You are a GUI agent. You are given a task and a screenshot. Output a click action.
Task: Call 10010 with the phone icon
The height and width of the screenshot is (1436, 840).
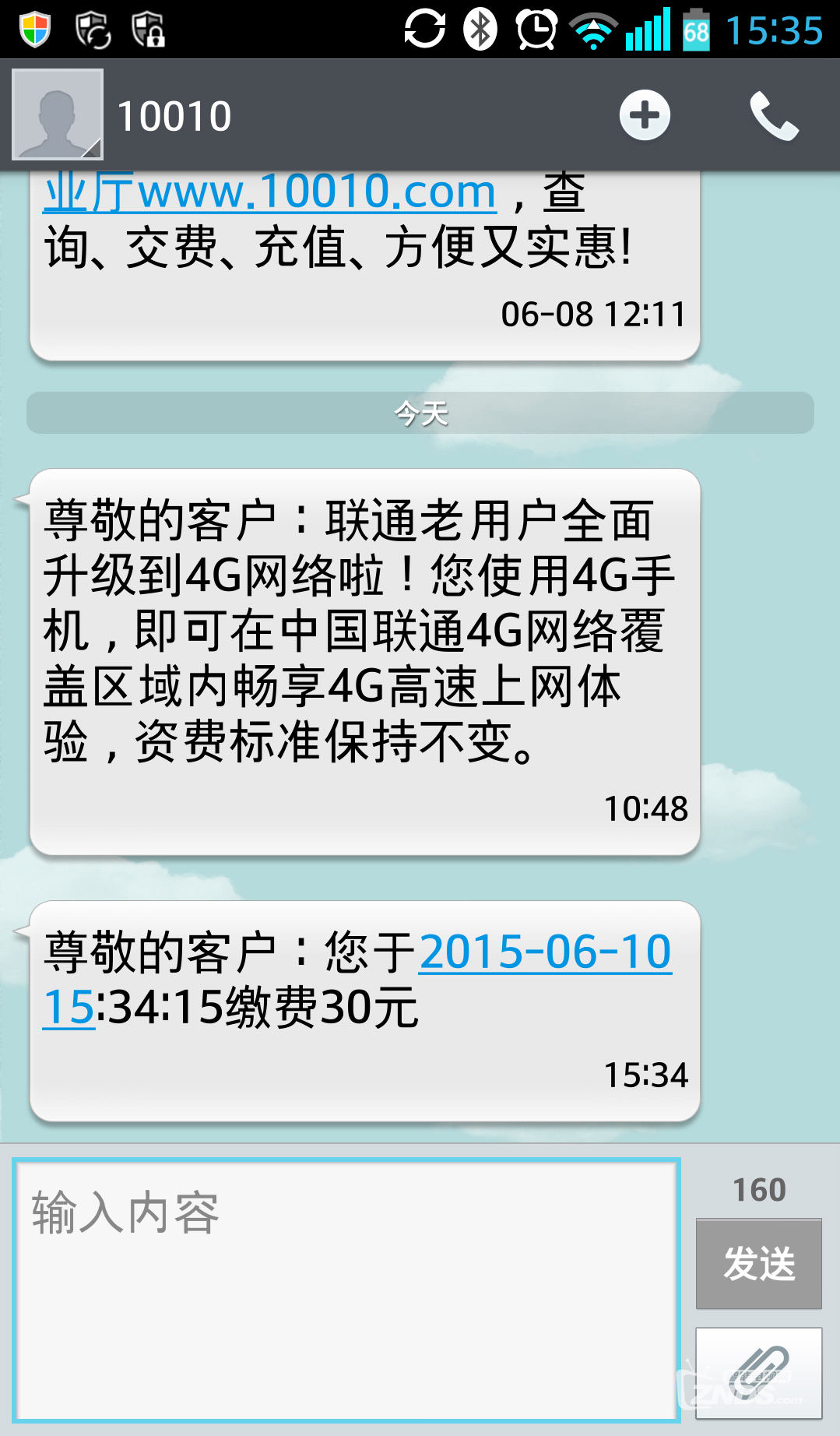(774, 116)
